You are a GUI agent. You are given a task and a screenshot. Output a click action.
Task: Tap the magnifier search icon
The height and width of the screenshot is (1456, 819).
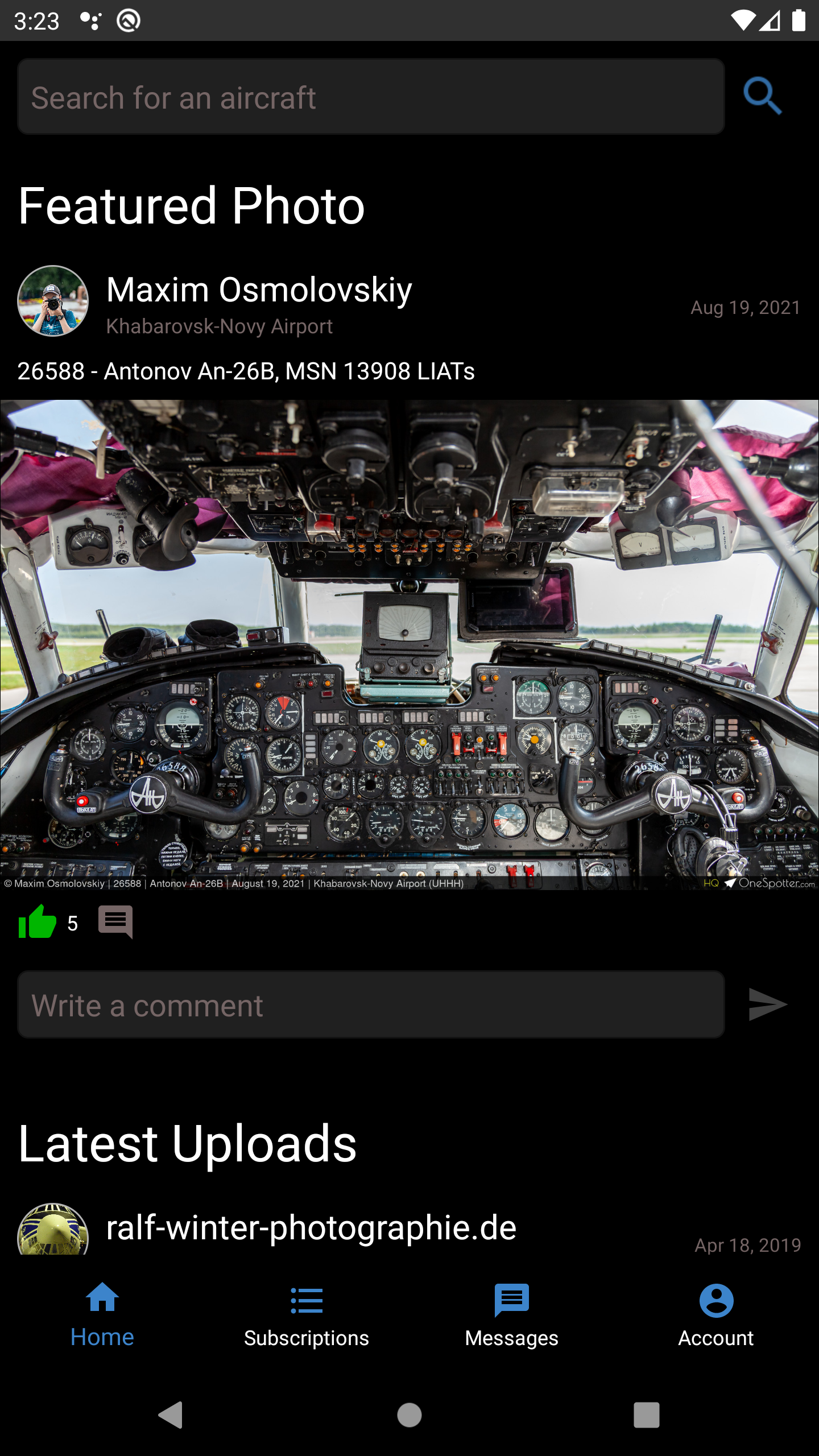[762, 96]
